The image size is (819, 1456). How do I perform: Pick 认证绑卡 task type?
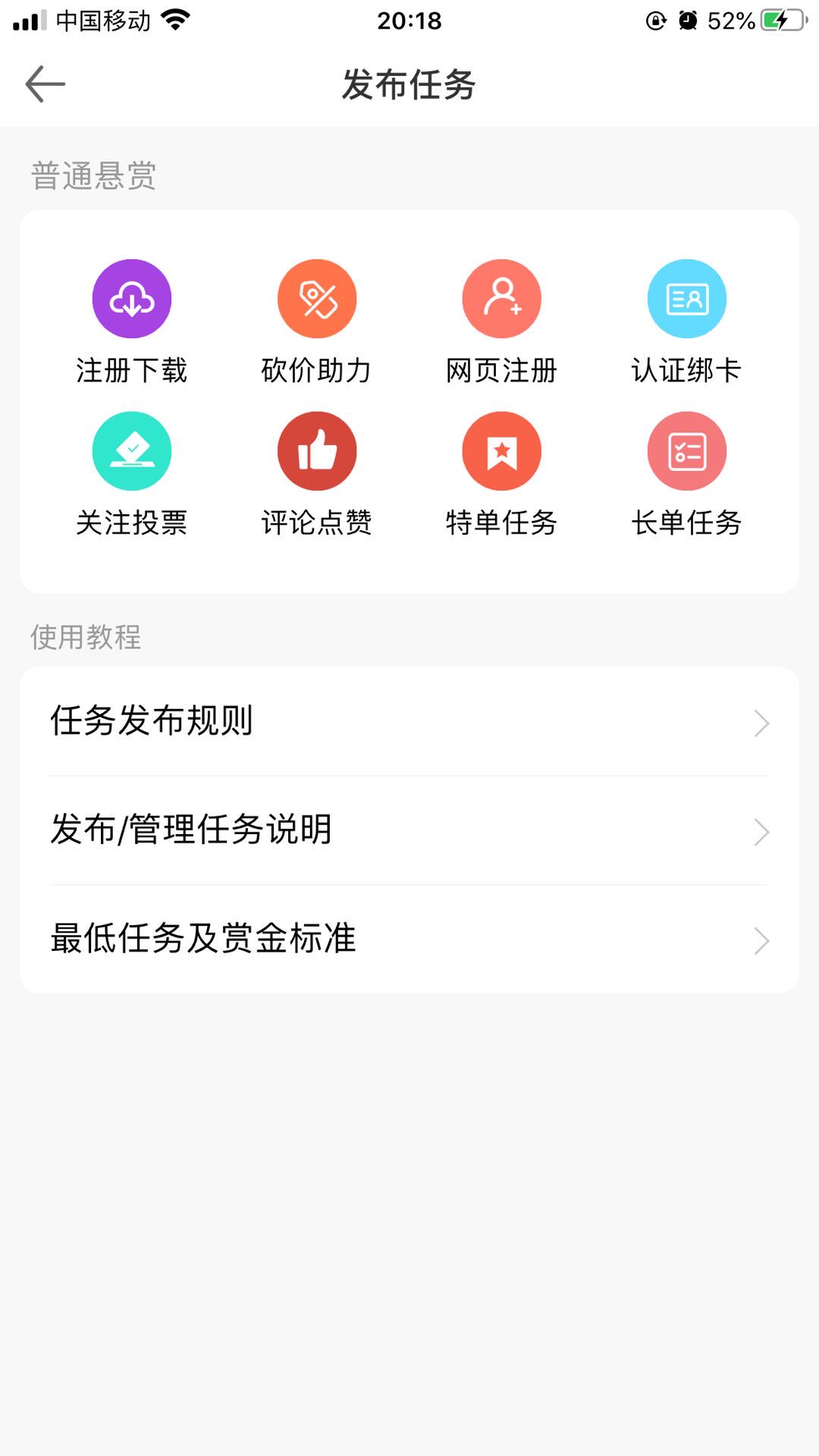687,322
